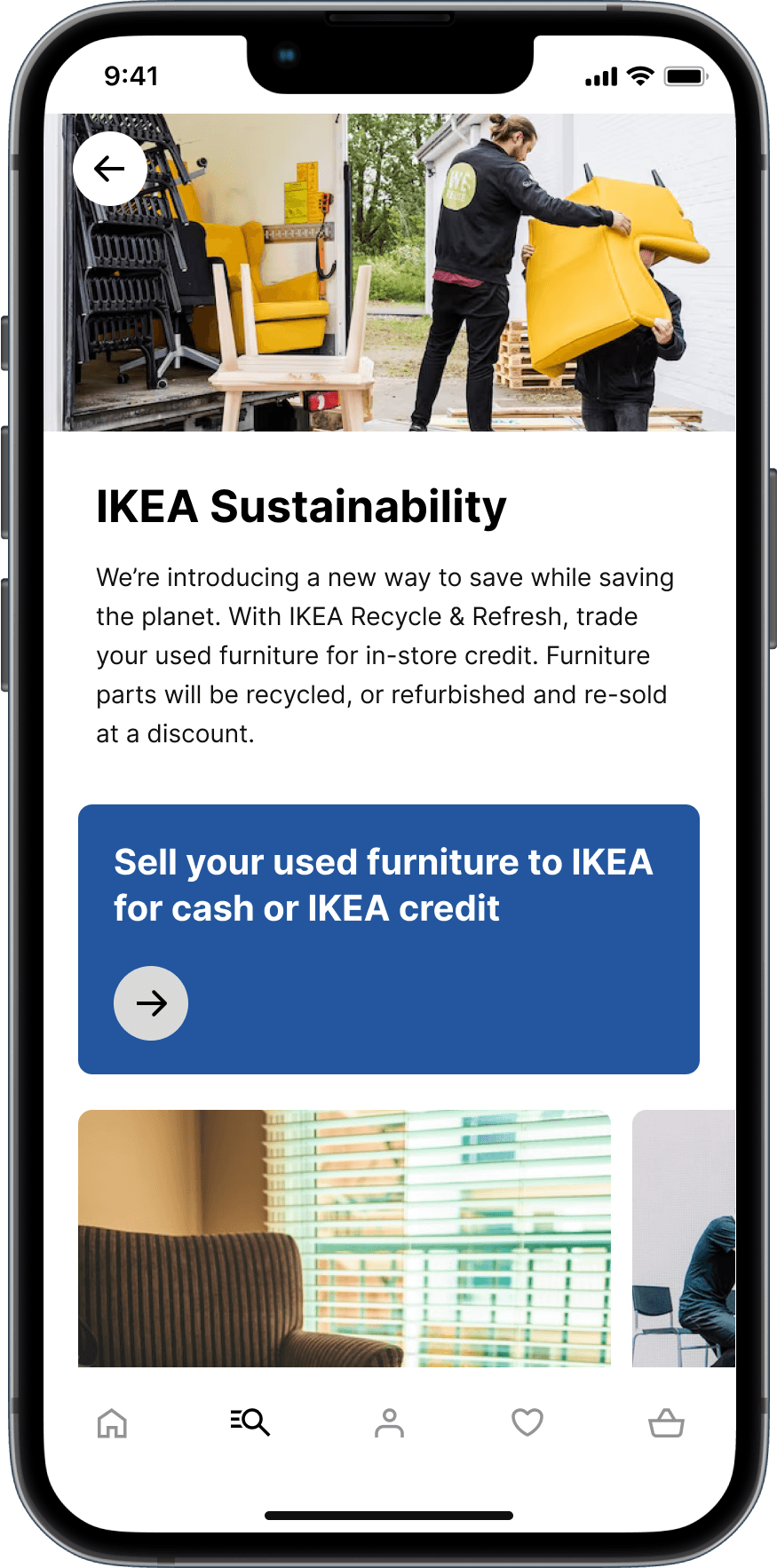Open the partially visible chairs card
This screenshot has height=1568, width=777.
(684, 1239)
